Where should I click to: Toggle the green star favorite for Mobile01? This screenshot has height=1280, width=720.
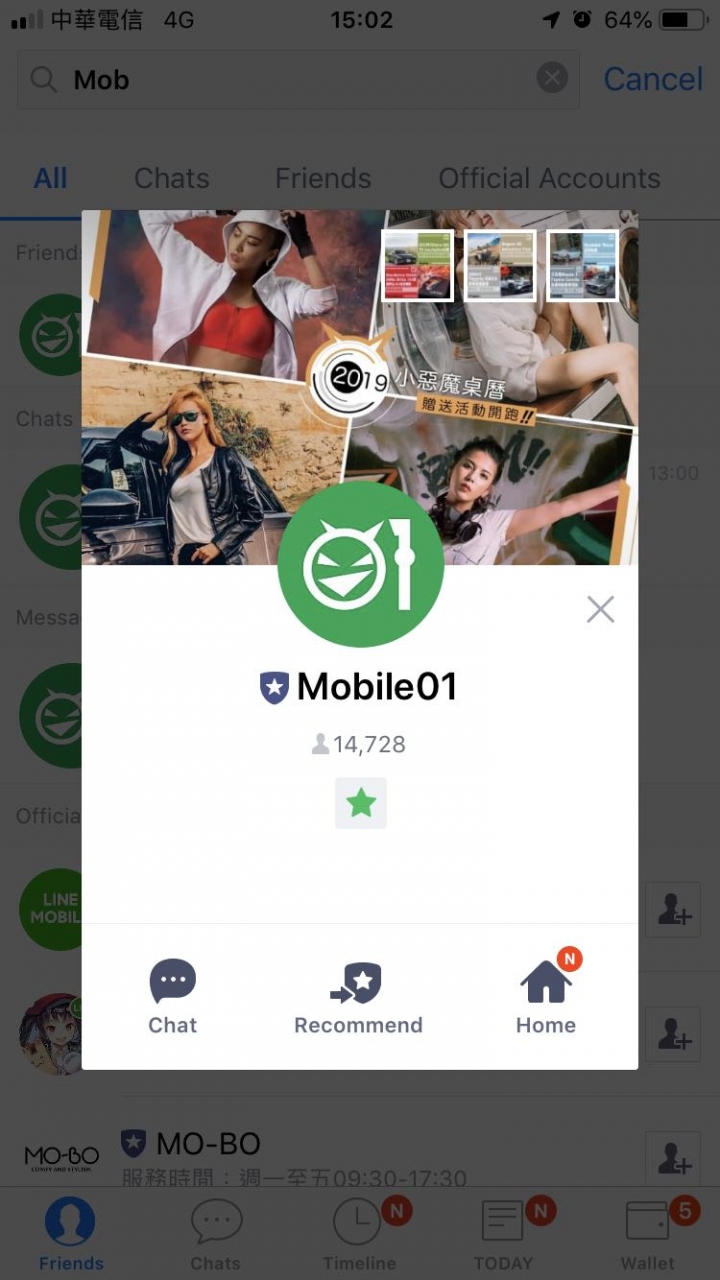[x=360, y=803]
